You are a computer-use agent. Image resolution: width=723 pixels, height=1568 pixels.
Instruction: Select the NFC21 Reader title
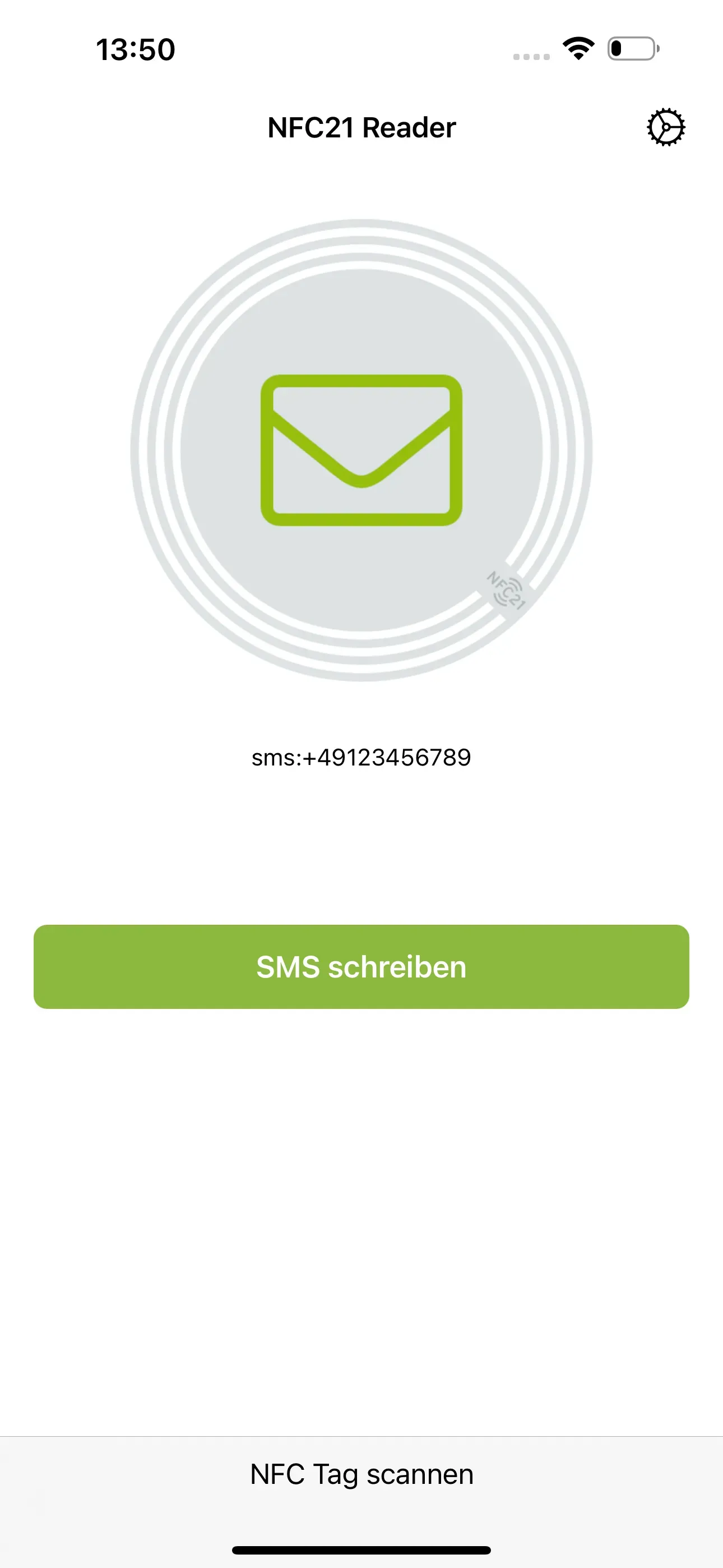coord(361,127)
